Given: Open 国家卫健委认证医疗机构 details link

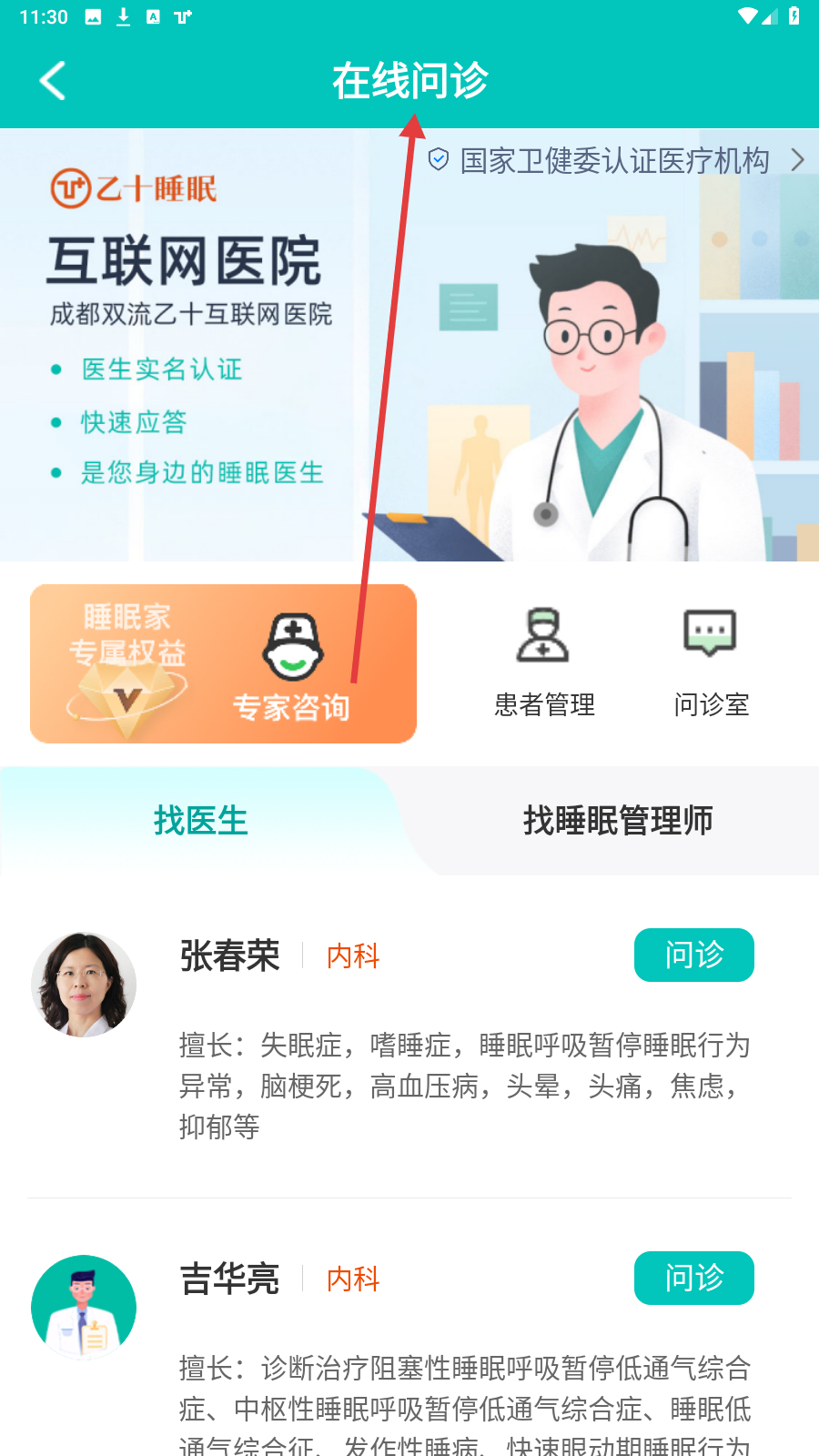Looking at the screenshot, I should (616, 161).
